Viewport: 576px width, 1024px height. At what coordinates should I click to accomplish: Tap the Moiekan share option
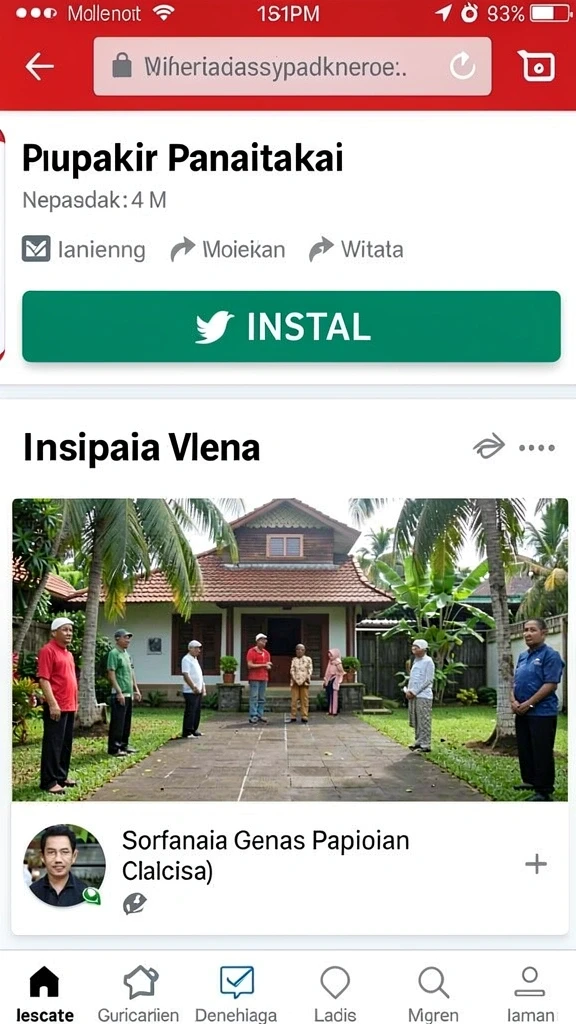[228, 249]
